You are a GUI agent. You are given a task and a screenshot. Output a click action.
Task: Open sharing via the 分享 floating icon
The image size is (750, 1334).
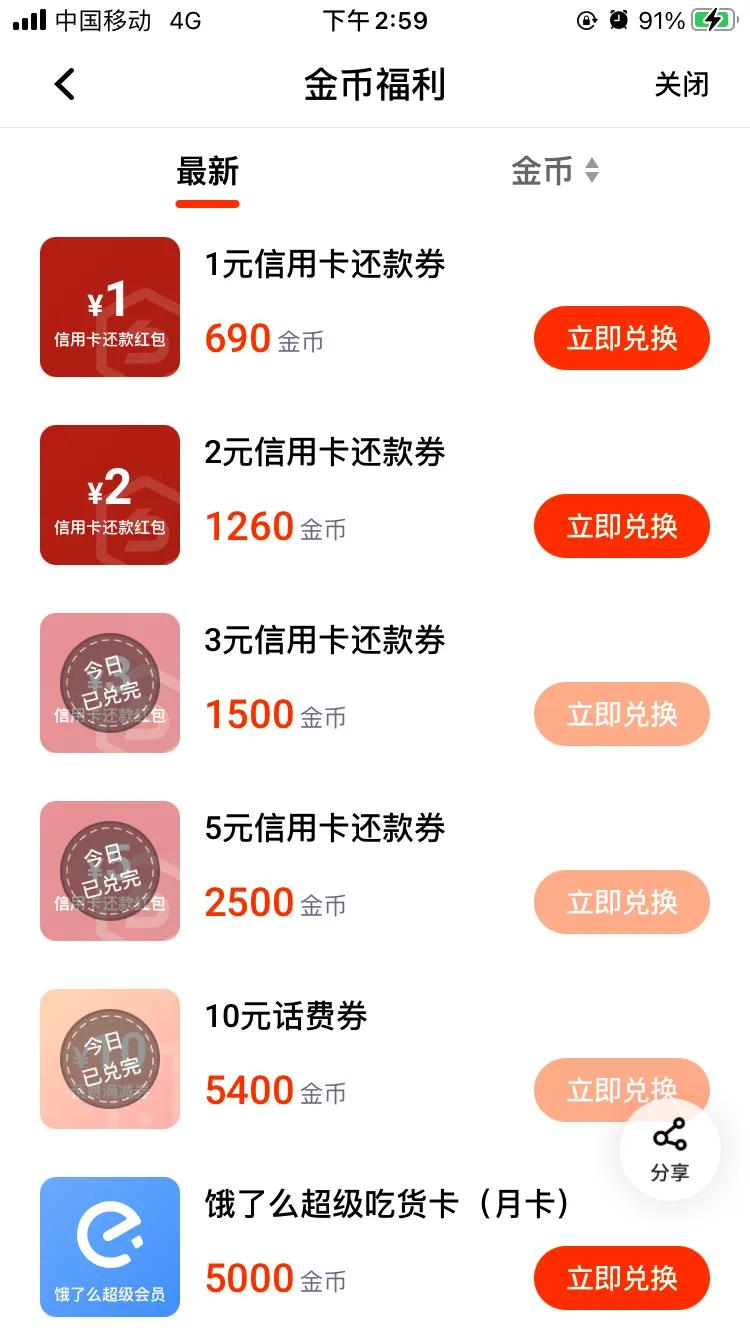[x=670, y=1150]
